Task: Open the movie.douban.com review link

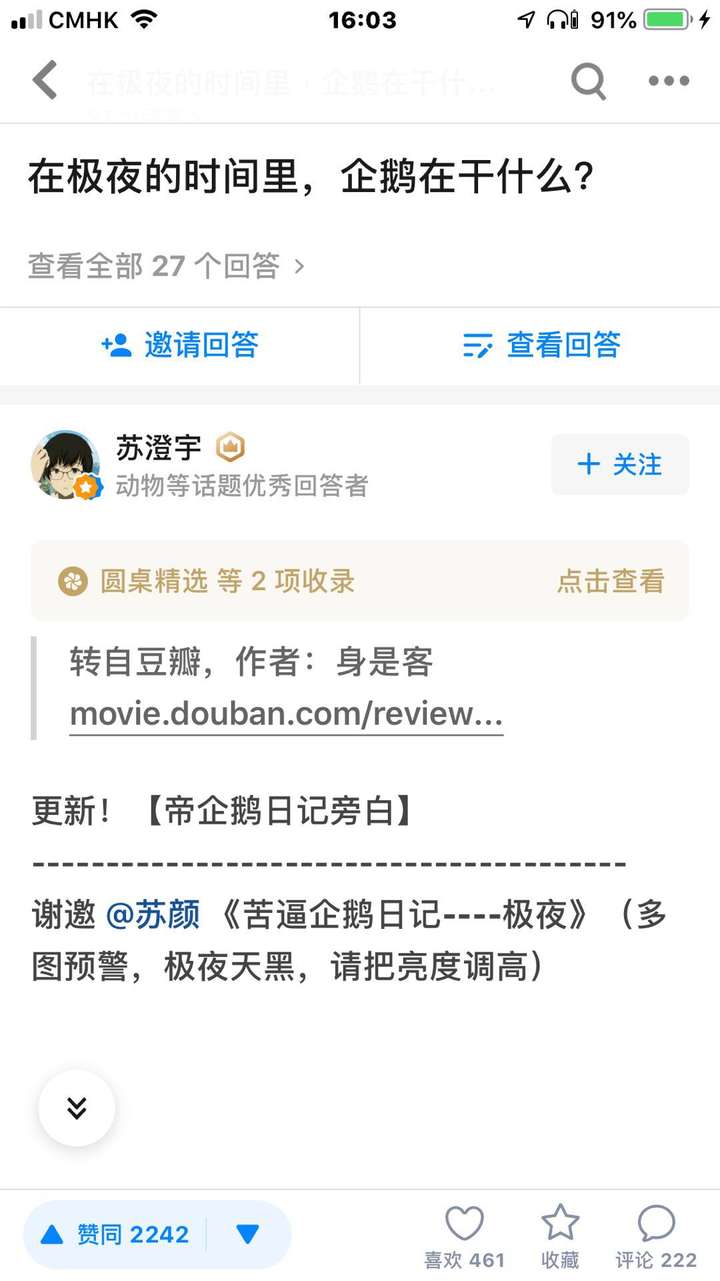Action: click(286, 714)
